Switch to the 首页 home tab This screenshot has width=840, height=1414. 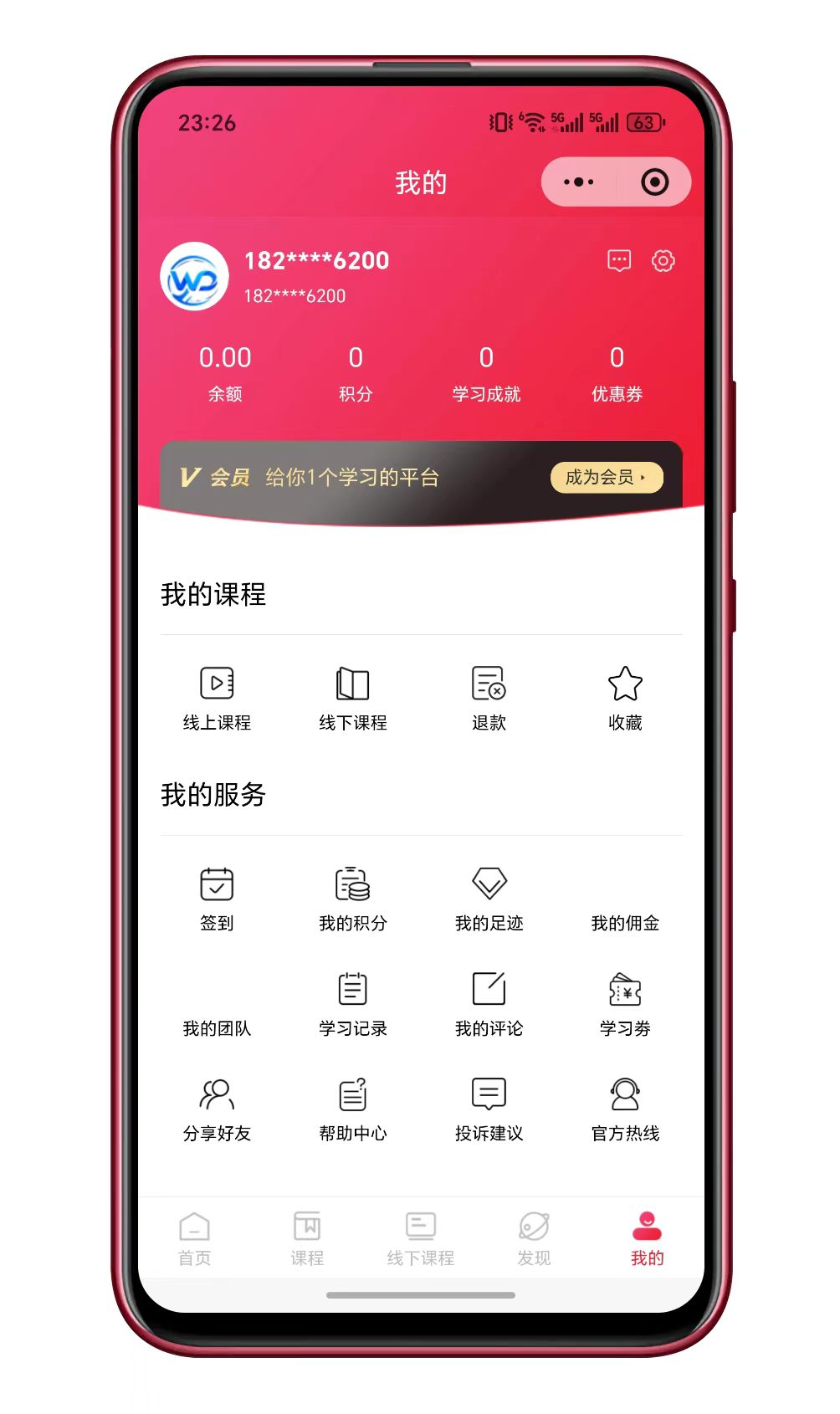click(x=194, y=1238)
